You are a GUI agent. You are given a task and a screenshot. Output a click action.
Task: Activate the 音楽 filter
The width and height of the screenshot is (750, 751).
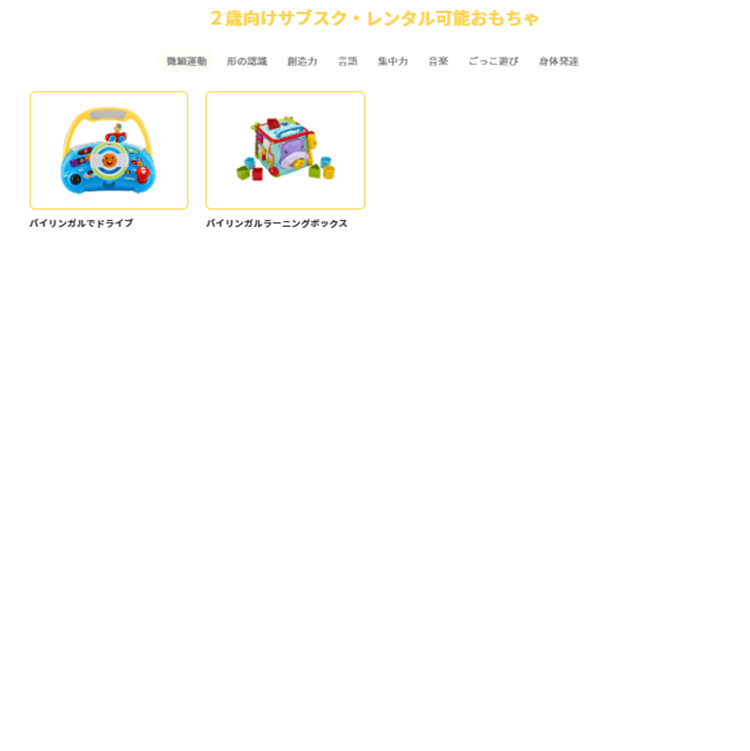[437, 61]
